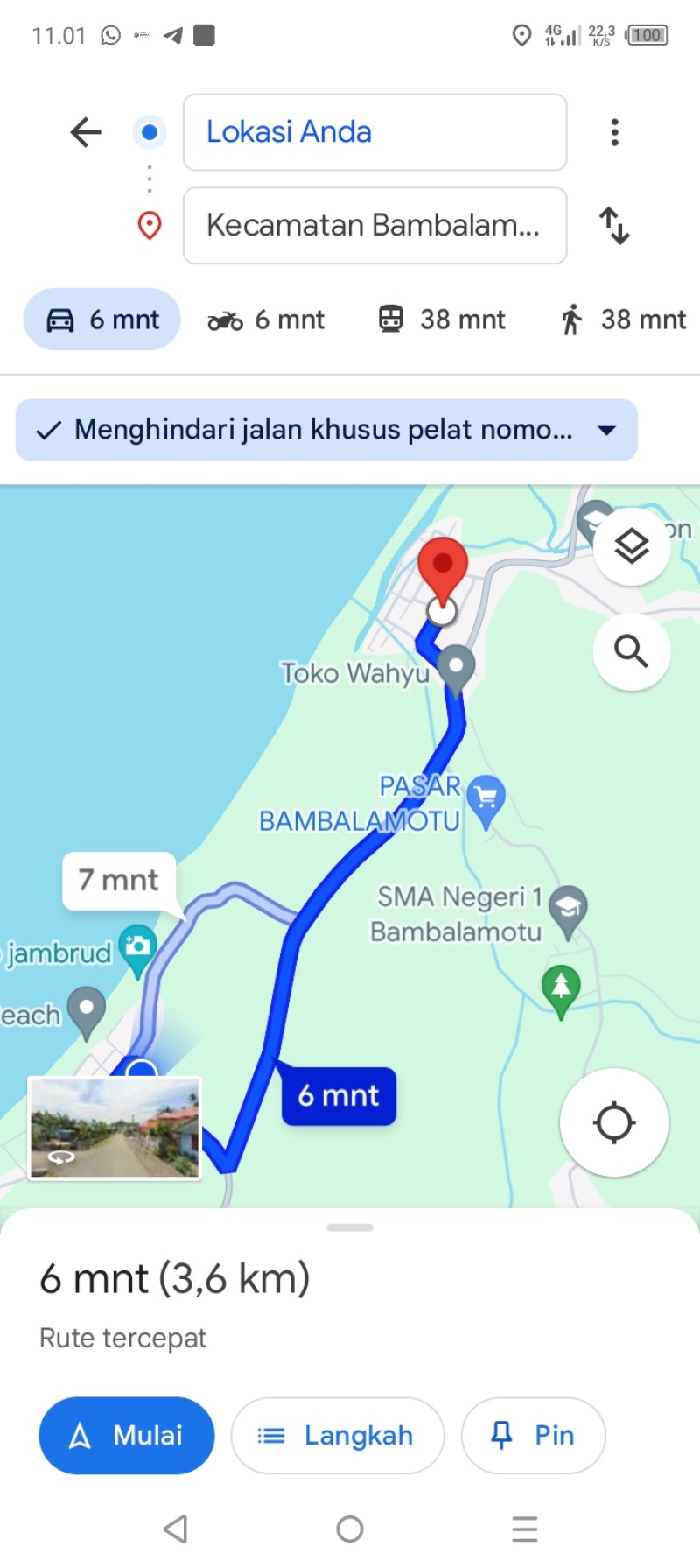Edit the Lokasi Anda starting point field

(x=374, y=132)
